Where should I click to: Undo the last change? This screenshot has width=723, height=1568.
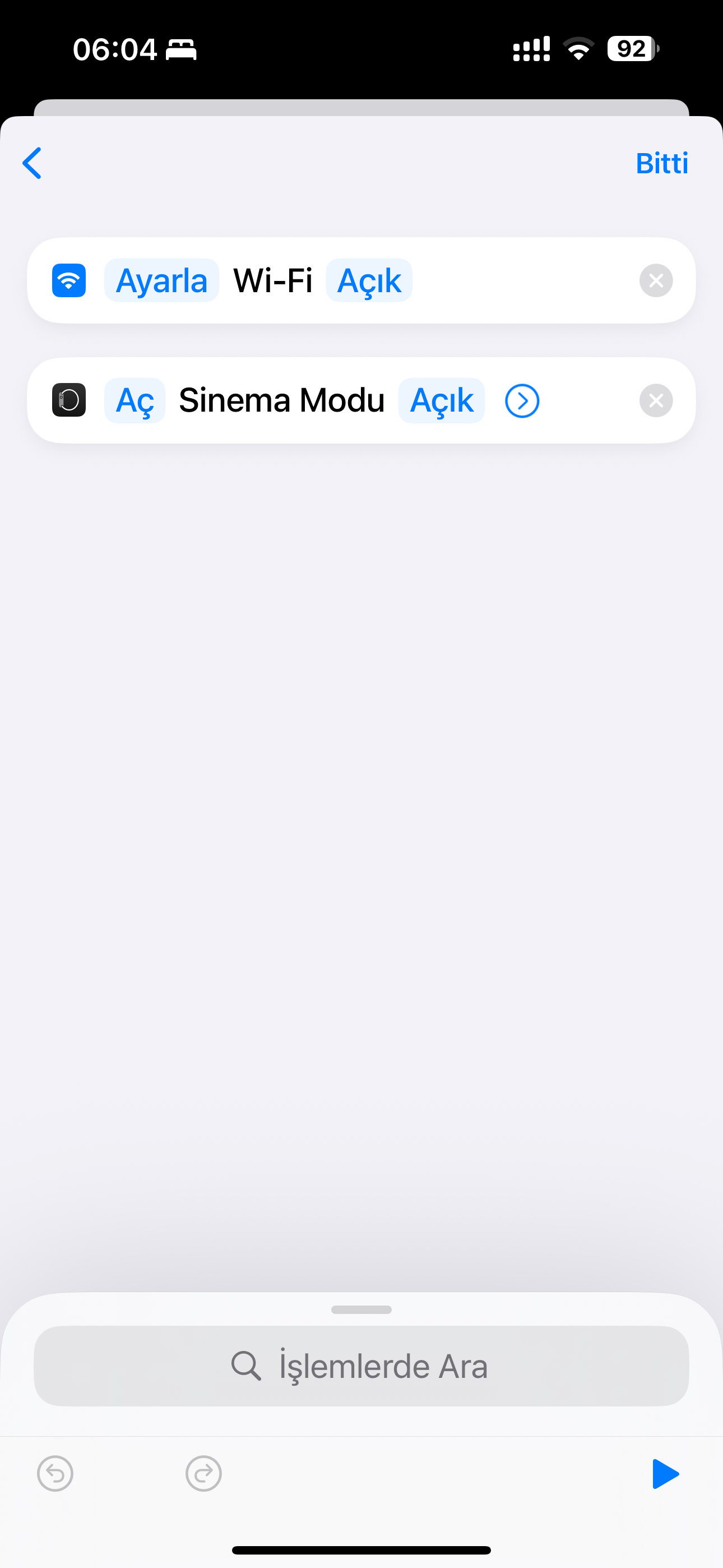pos(55,1474)
